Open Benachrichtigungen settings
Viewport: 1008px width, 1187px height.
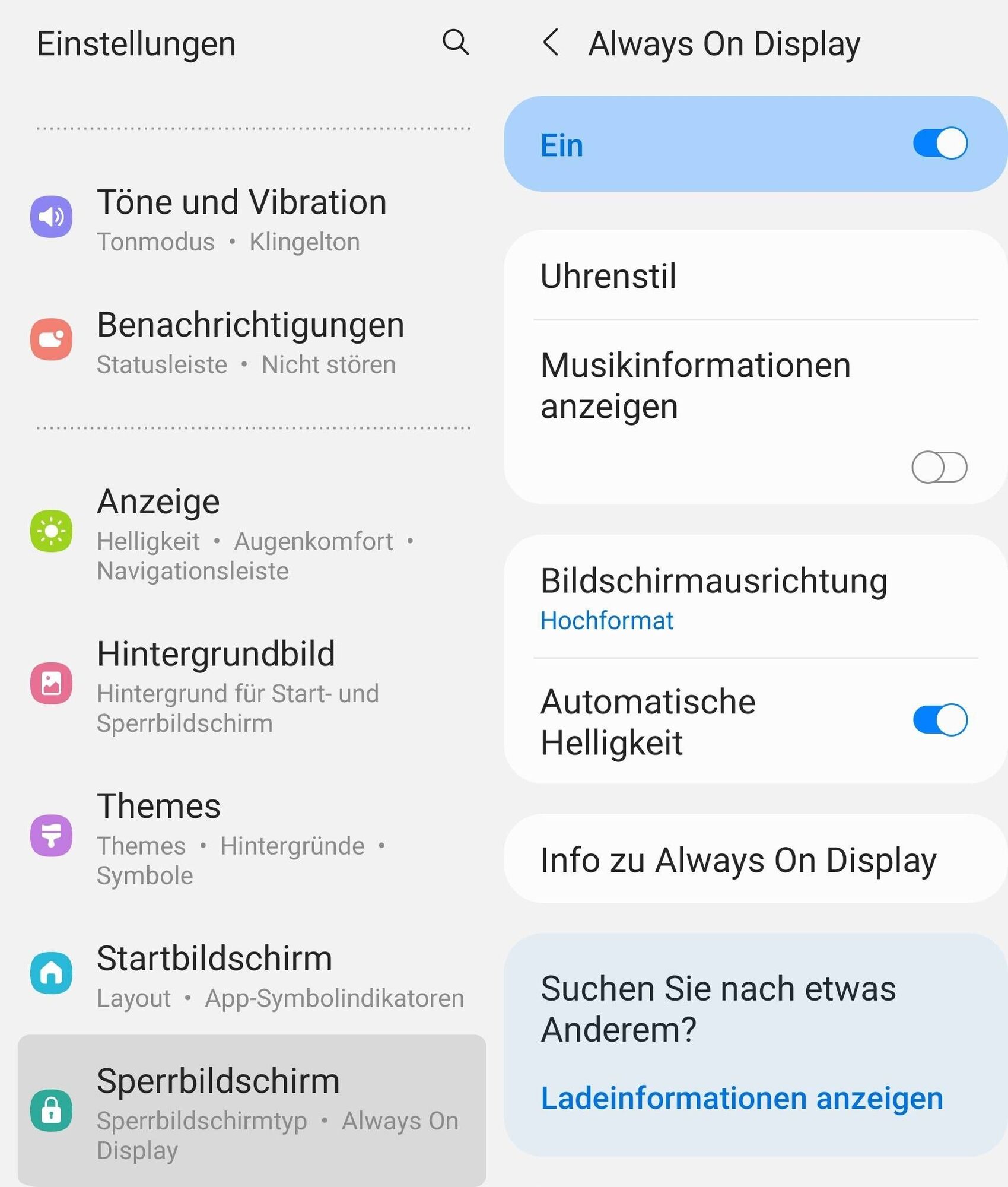pyautogui.click(x=249, y=341)
